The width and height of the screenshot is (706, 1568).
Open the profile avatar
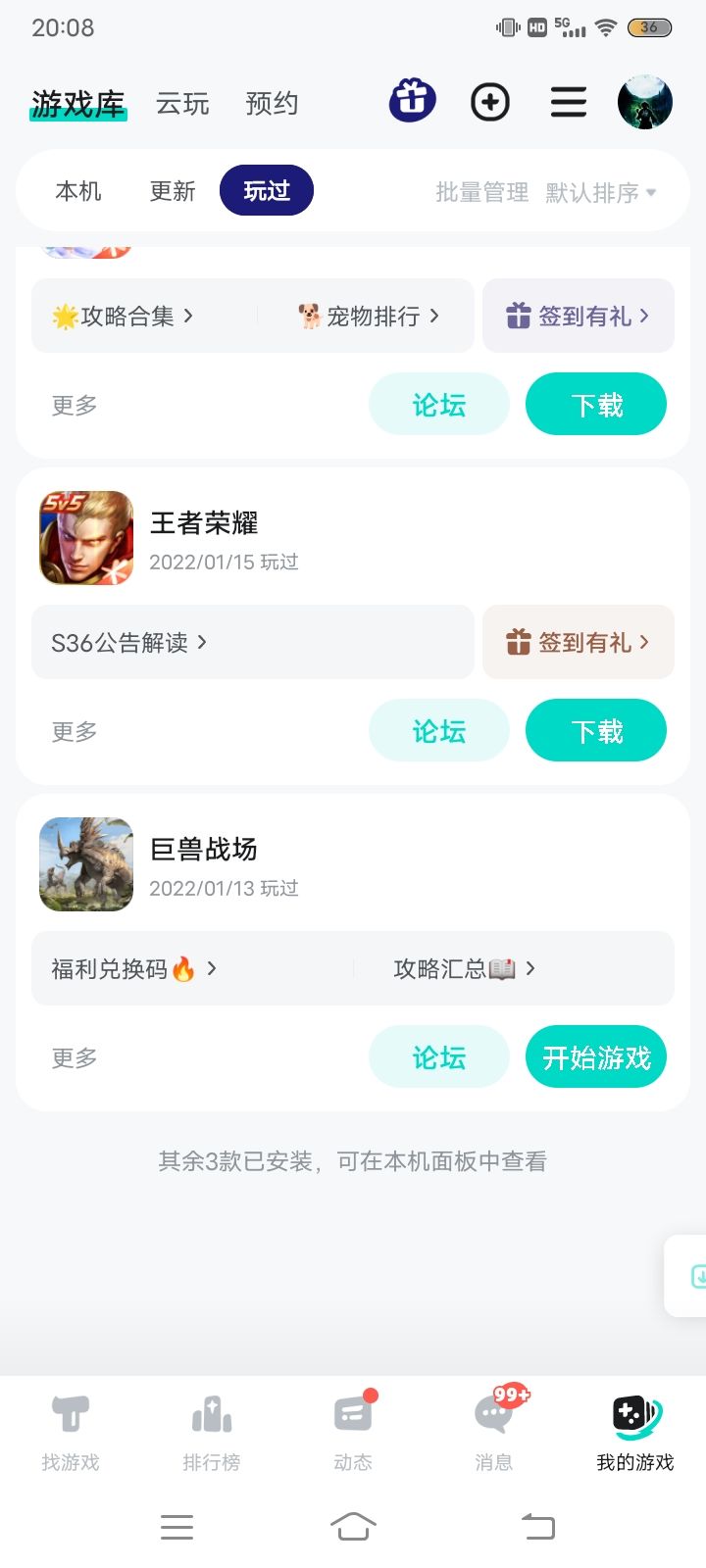point(644,102)
